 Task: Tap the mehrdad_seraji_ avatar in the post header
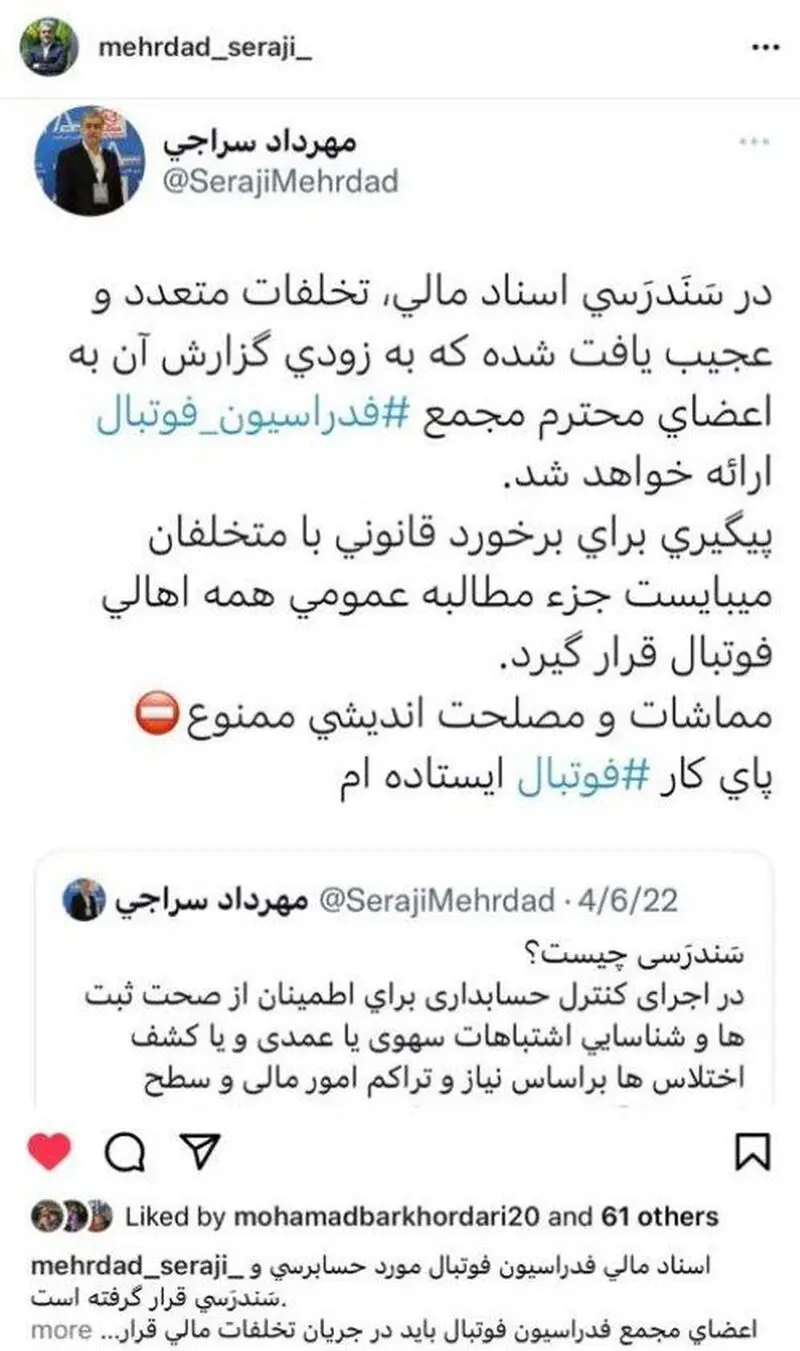(x=49, y=48)
